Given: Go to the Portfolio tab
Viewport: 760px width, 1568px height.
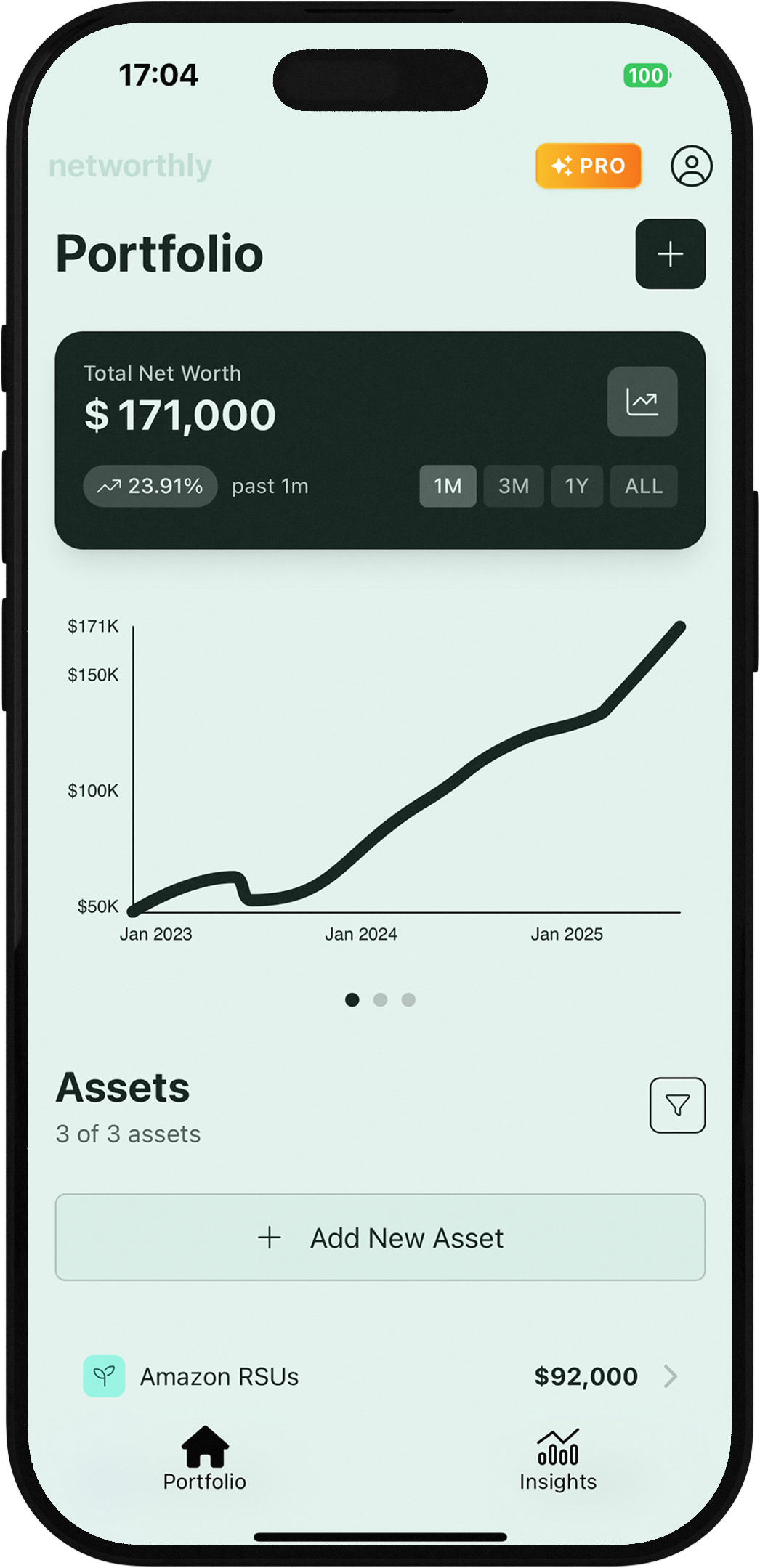Looking at the screenshot, I should coord(205,1458).
